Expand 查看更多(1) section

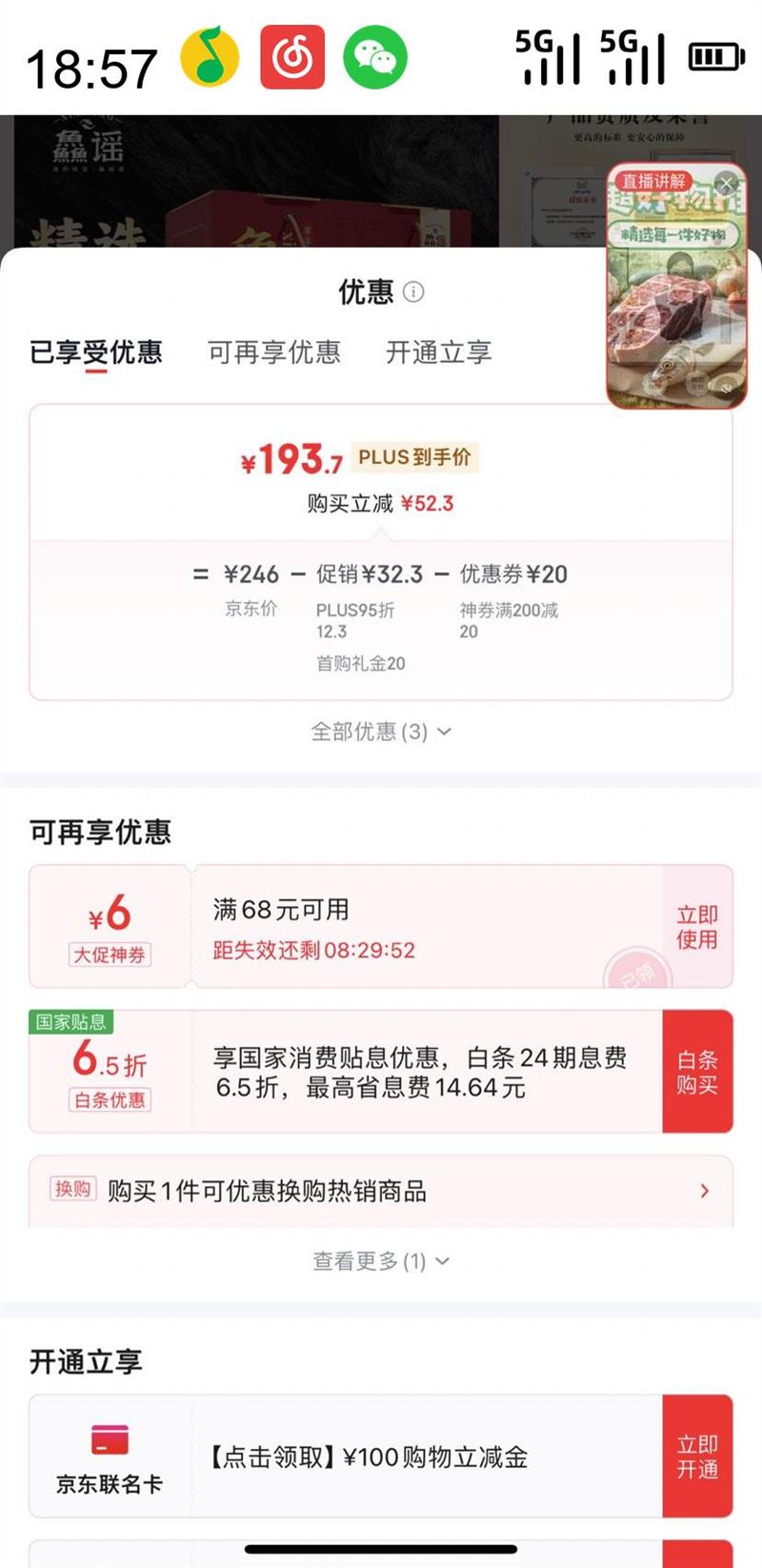379,1261
